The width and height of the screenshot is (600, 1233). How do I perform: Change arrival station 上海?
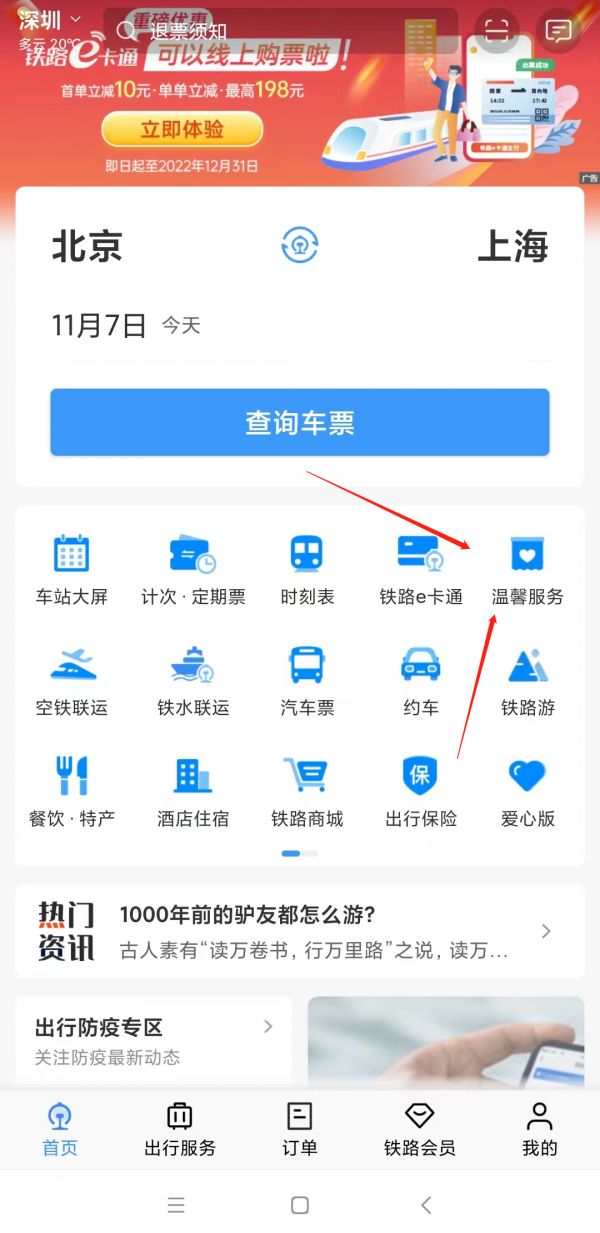(x=512, y=246)
